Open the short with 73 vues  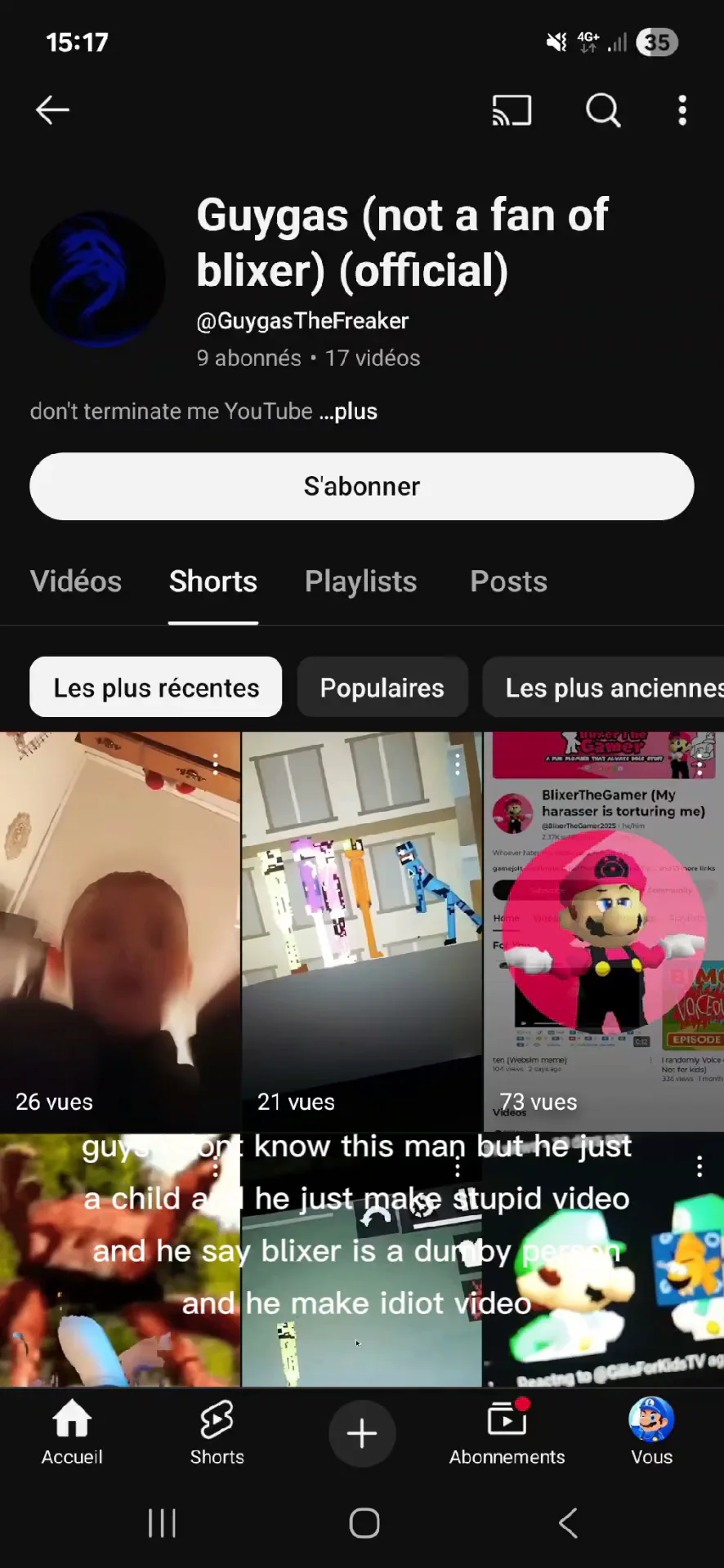pos(603,931)
